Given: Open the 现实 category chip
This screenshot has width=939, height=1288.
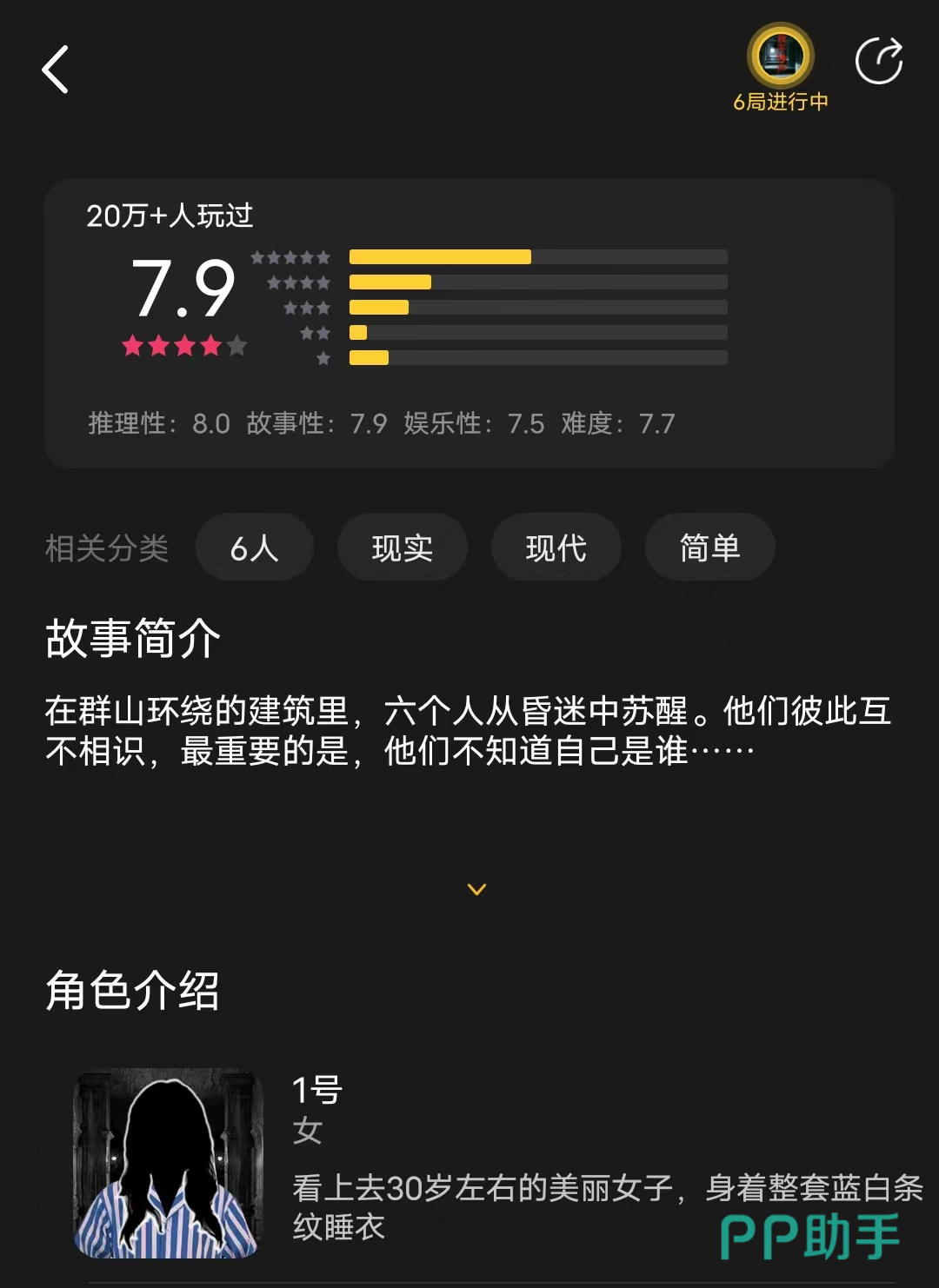Looking at the screenshot, I should tap(403, 548).
